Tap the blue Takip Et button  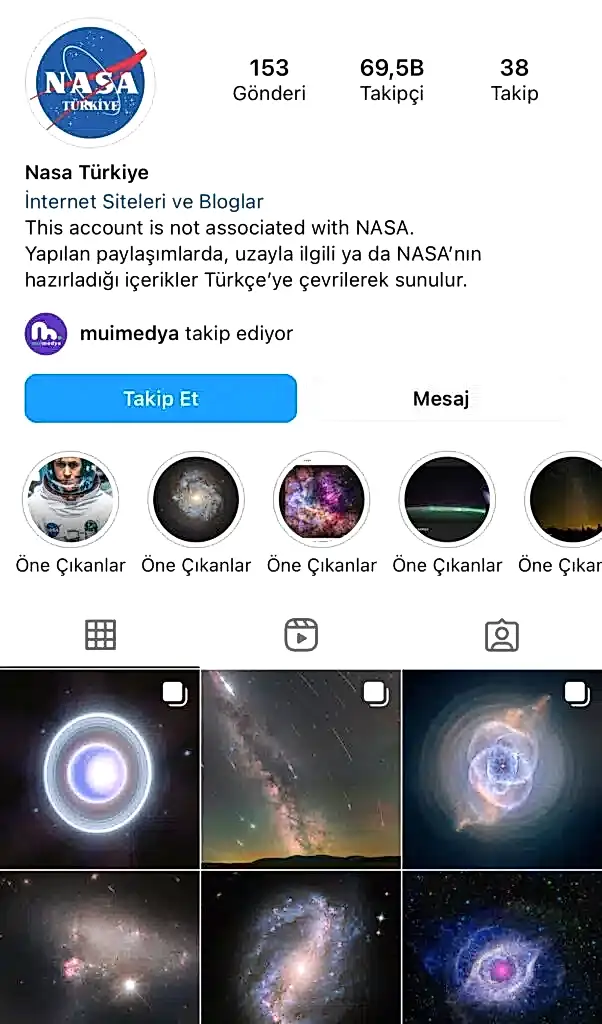click(x=160, y=398)
